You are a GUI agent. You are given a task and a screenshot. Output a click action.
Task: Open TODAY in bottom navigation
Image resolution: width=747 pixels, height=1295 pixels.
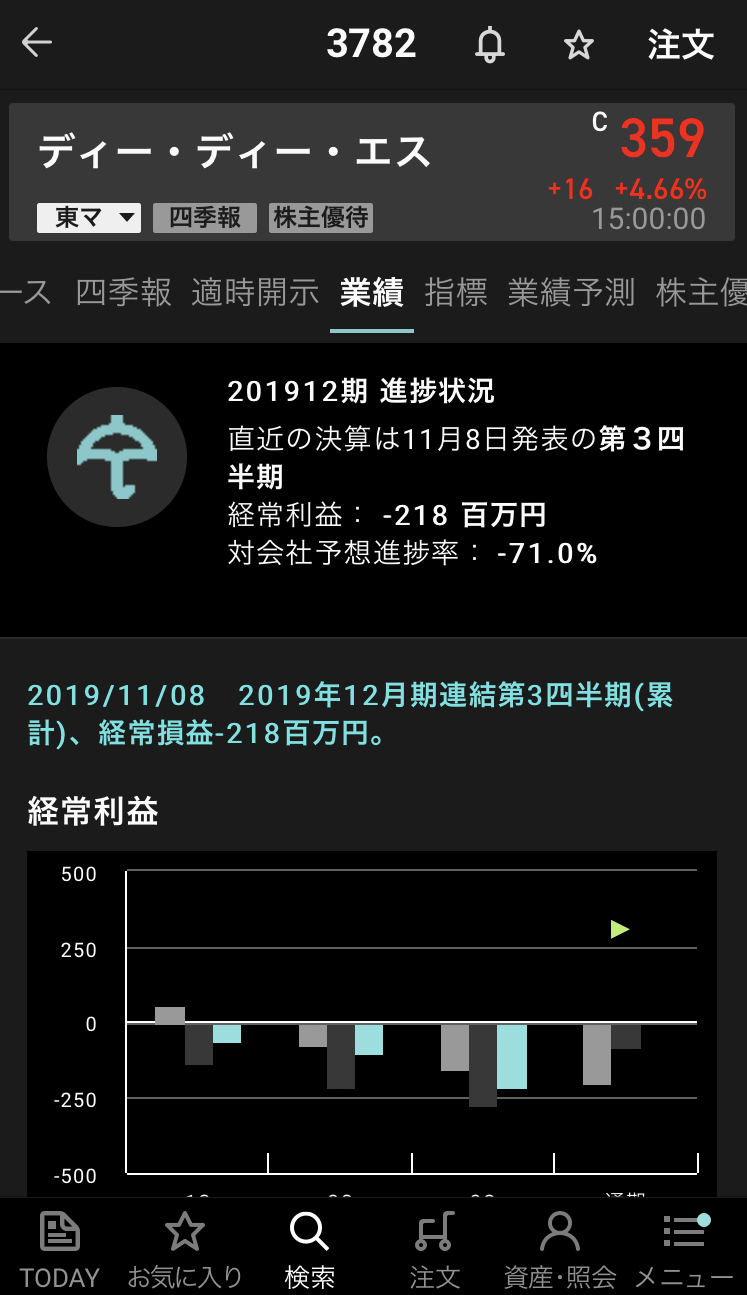click(60, 1247)
